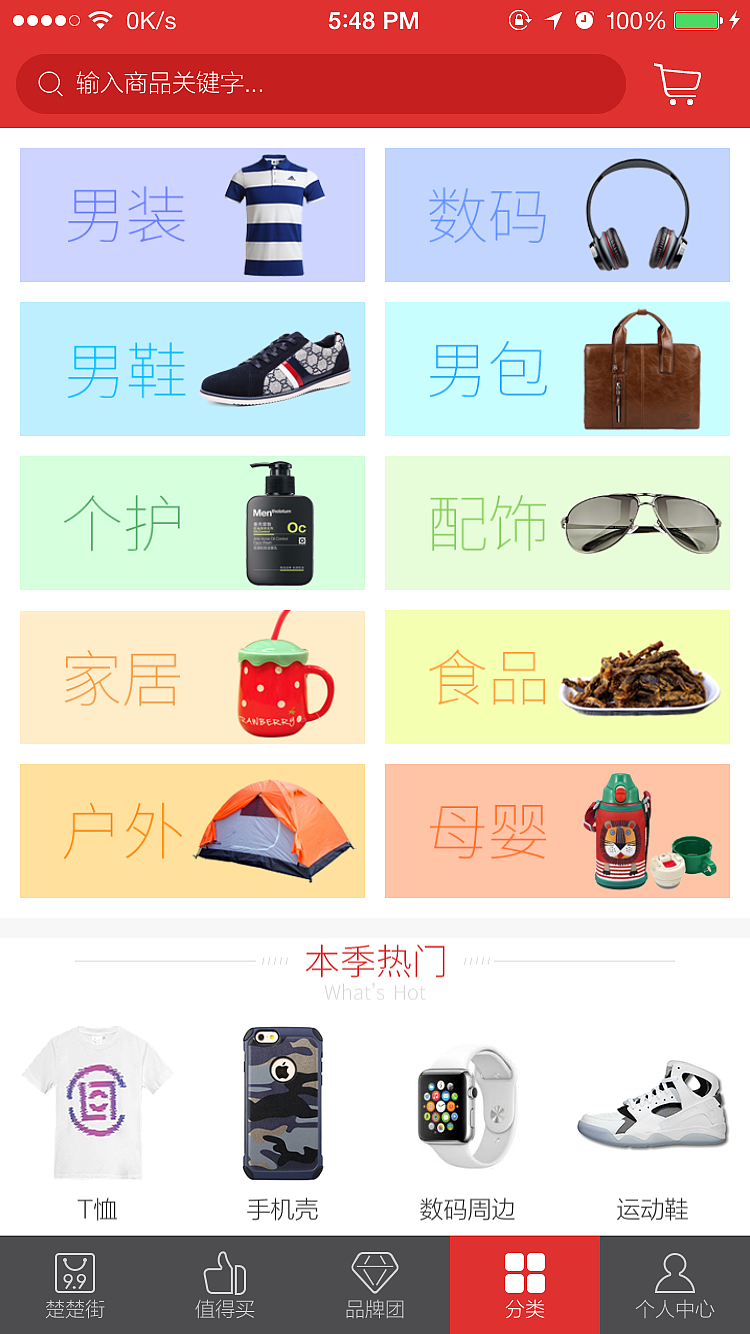The height and width of the screenshot is (1334, 750).
Task: Tap the thumbs-up 值得买 icon
Action: [x=225, y=1274]
